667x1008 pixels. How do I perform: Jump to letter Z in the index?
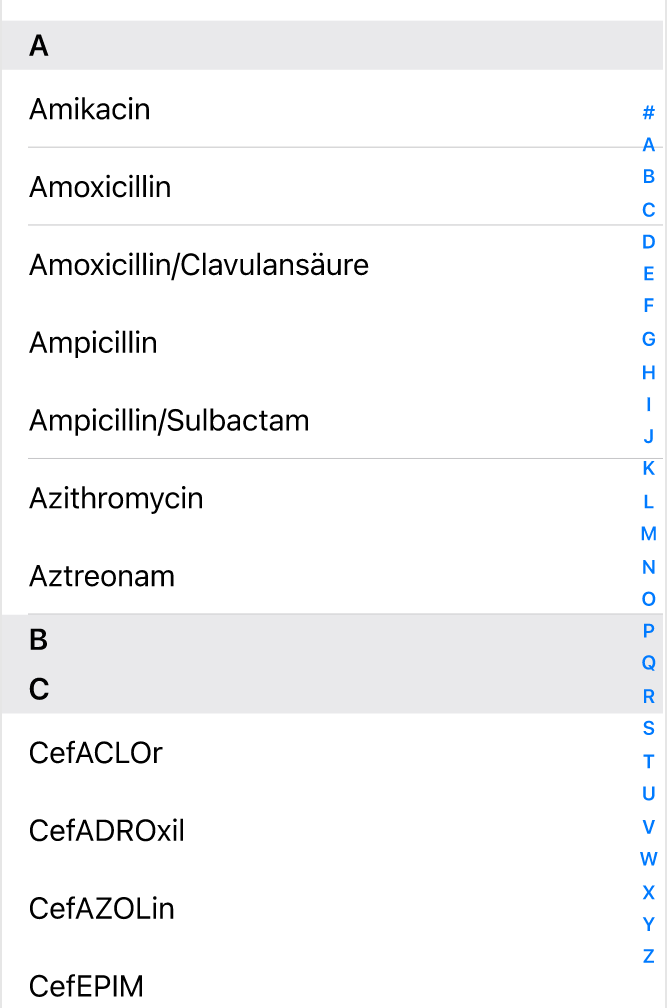(x=648, y=956)
